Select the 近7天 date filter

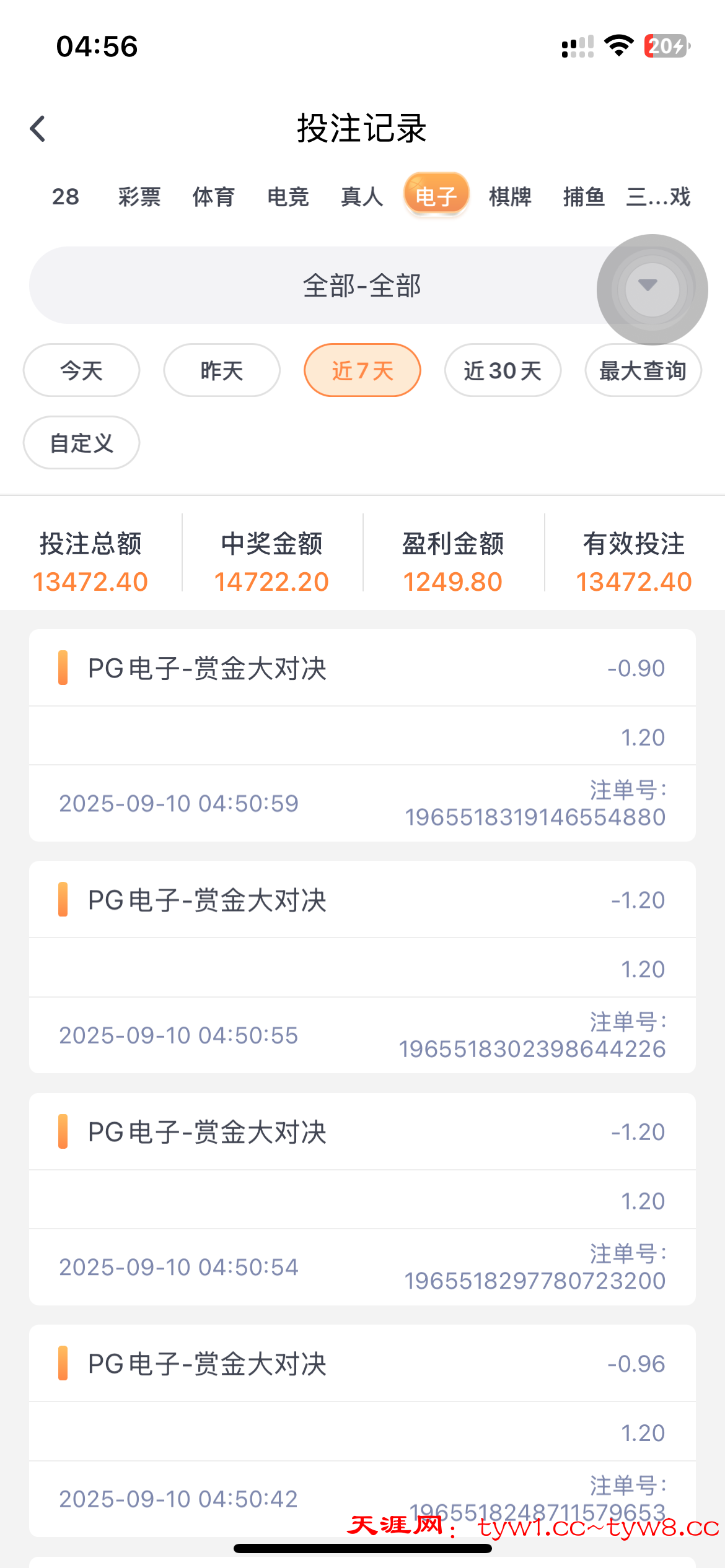362,370
